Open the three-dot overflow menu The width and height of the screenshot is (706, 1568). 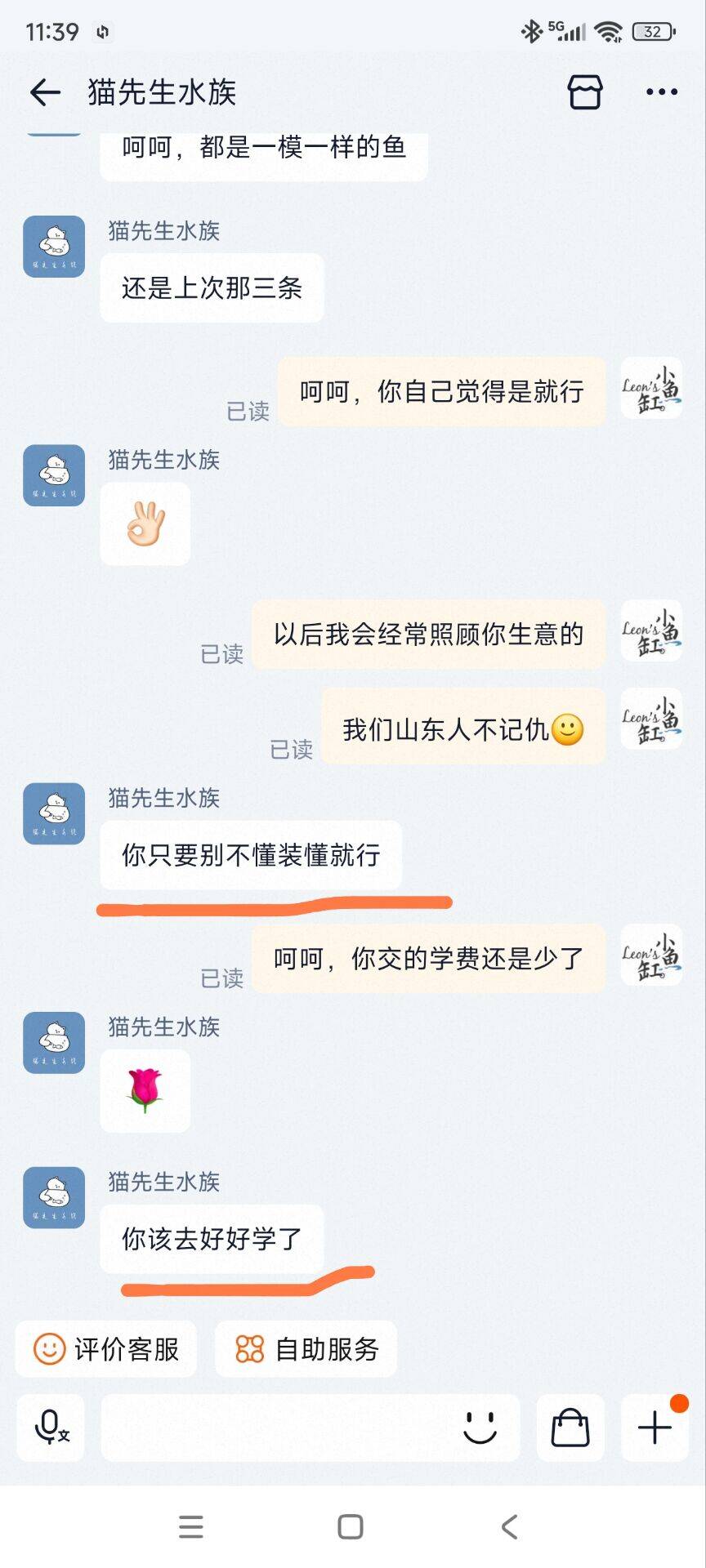click(x=661, y=92)
